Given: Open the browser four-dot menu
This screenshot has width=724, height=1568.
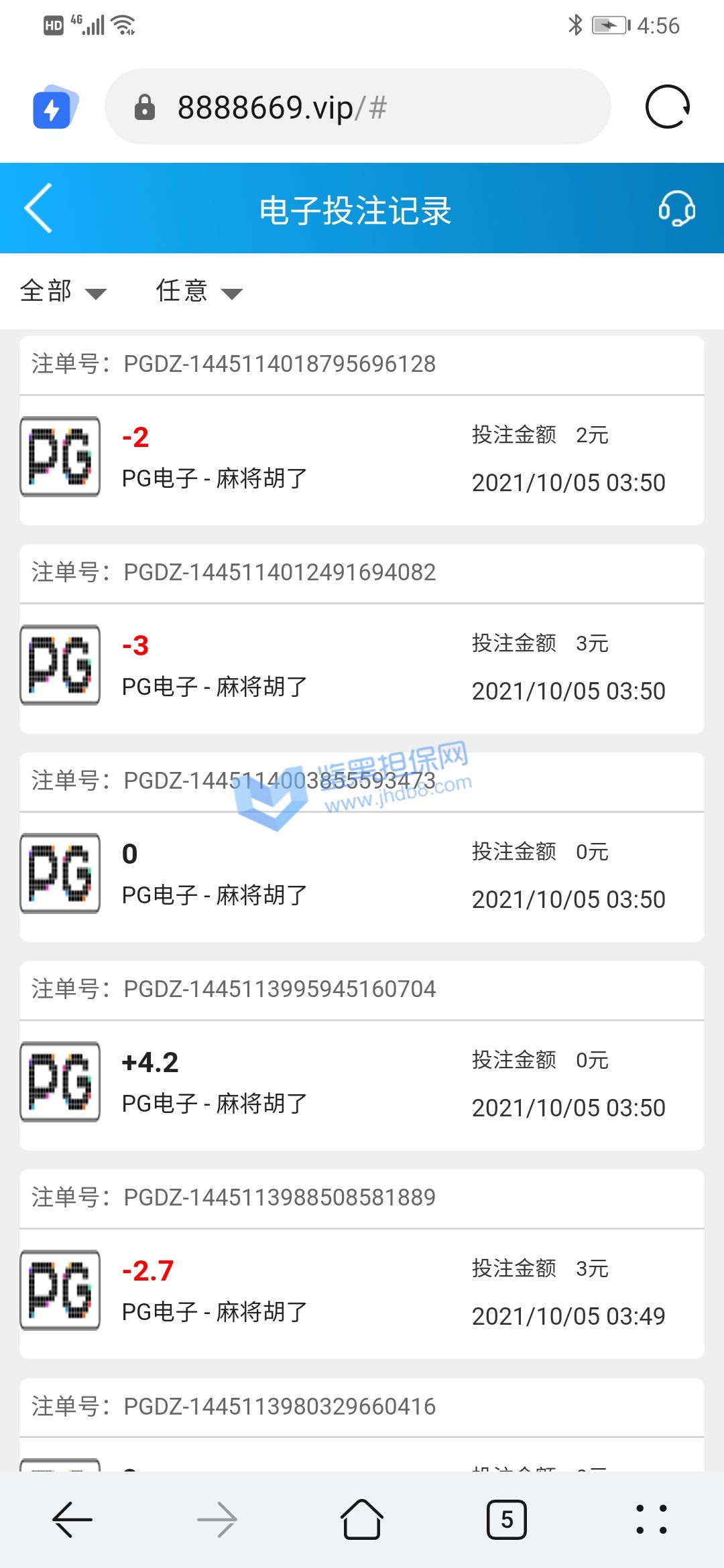Looking at the screenshot, I should pyautogui.click(x=651, y=1520).
